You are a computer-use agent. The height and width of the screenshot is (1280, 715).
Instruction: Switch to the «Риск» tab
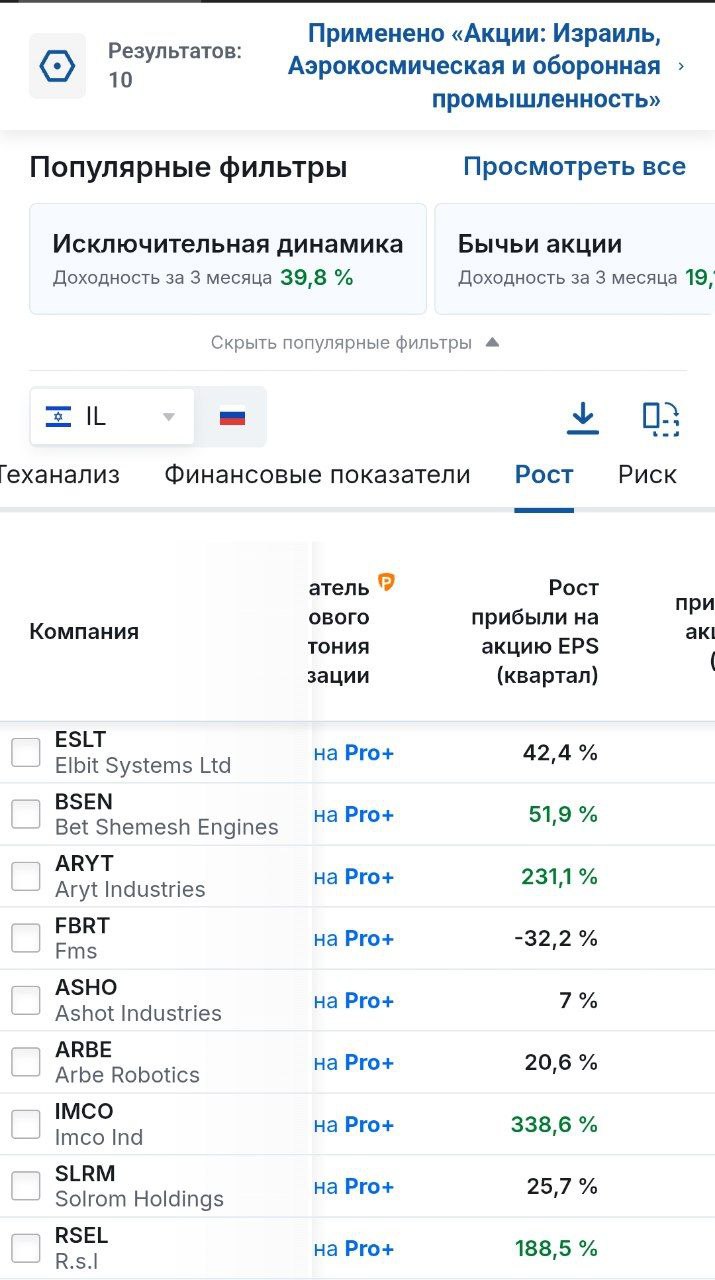tap(647, 475)
